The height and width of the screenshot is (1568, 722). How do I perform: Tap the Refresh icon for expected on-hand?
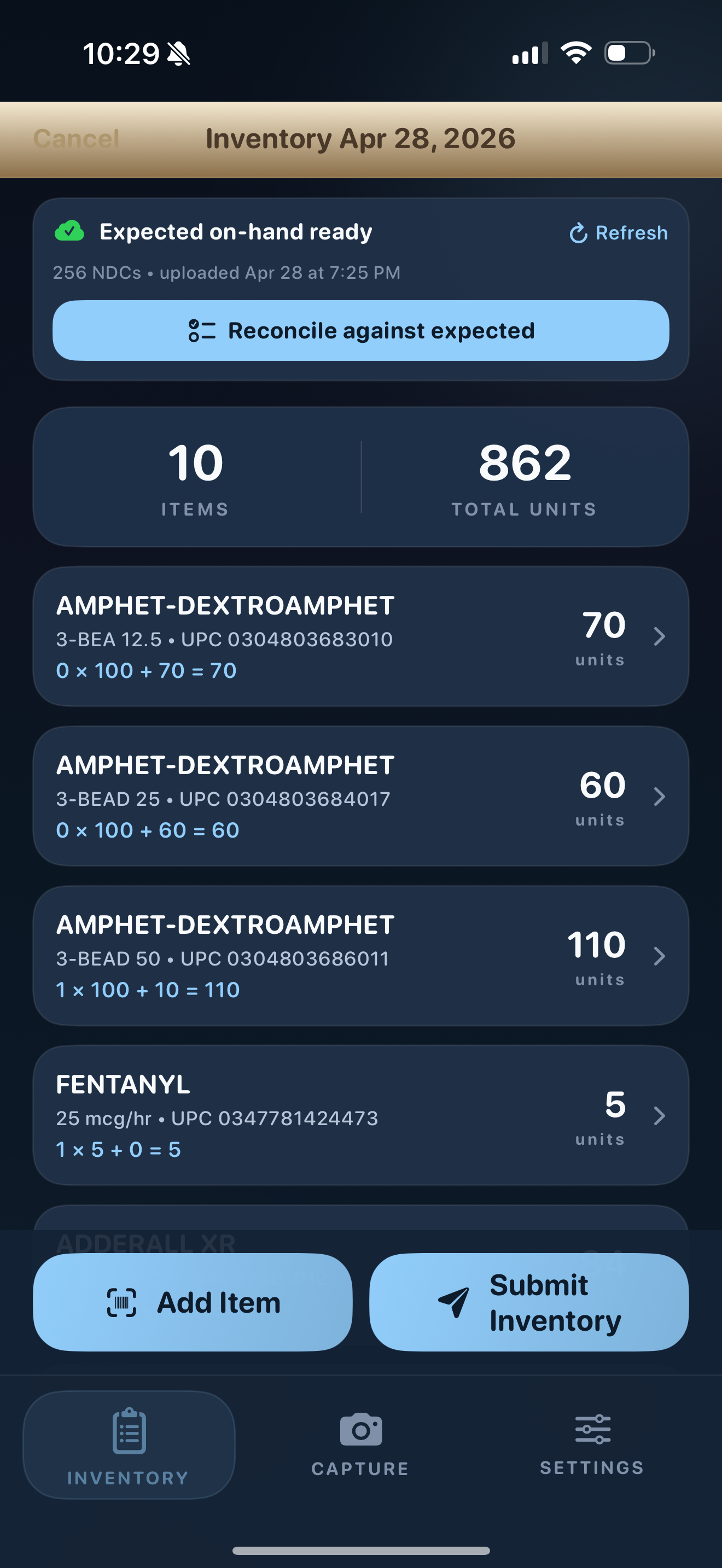pos(578,233)
